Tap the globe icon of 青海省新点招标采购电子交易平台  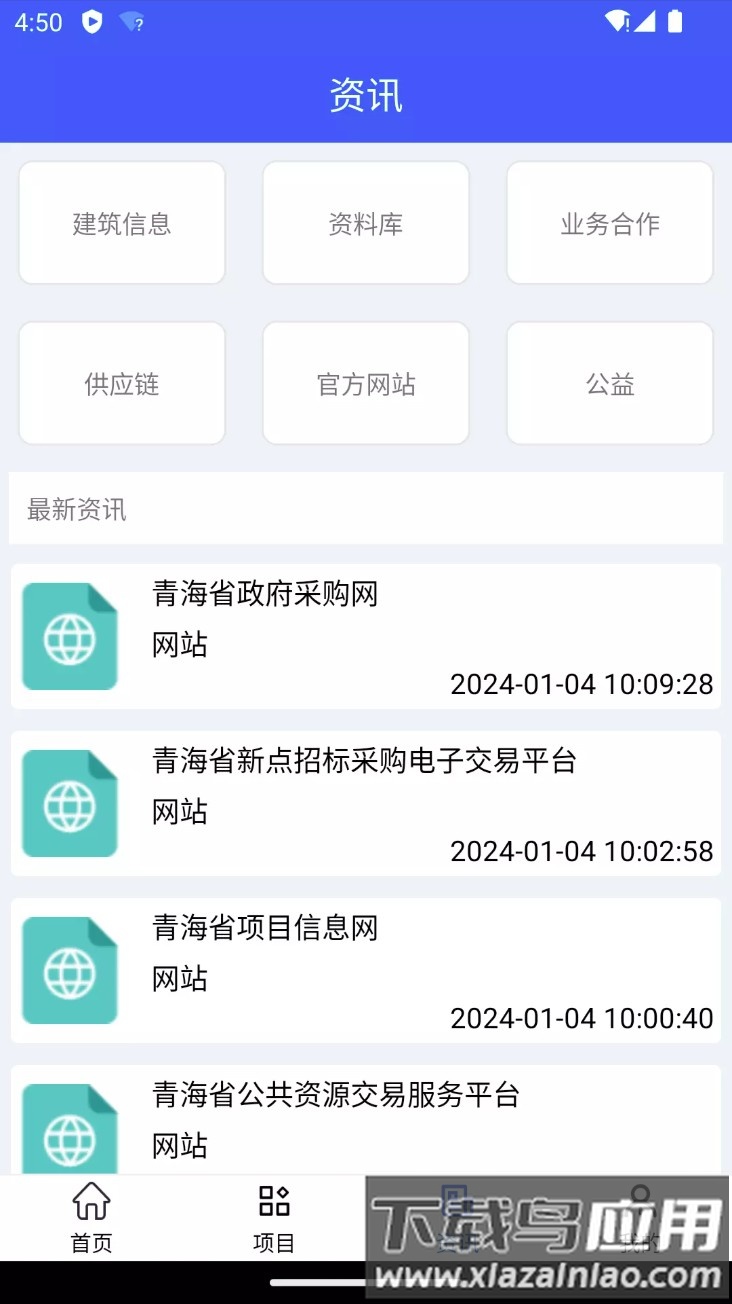[69, 803]
